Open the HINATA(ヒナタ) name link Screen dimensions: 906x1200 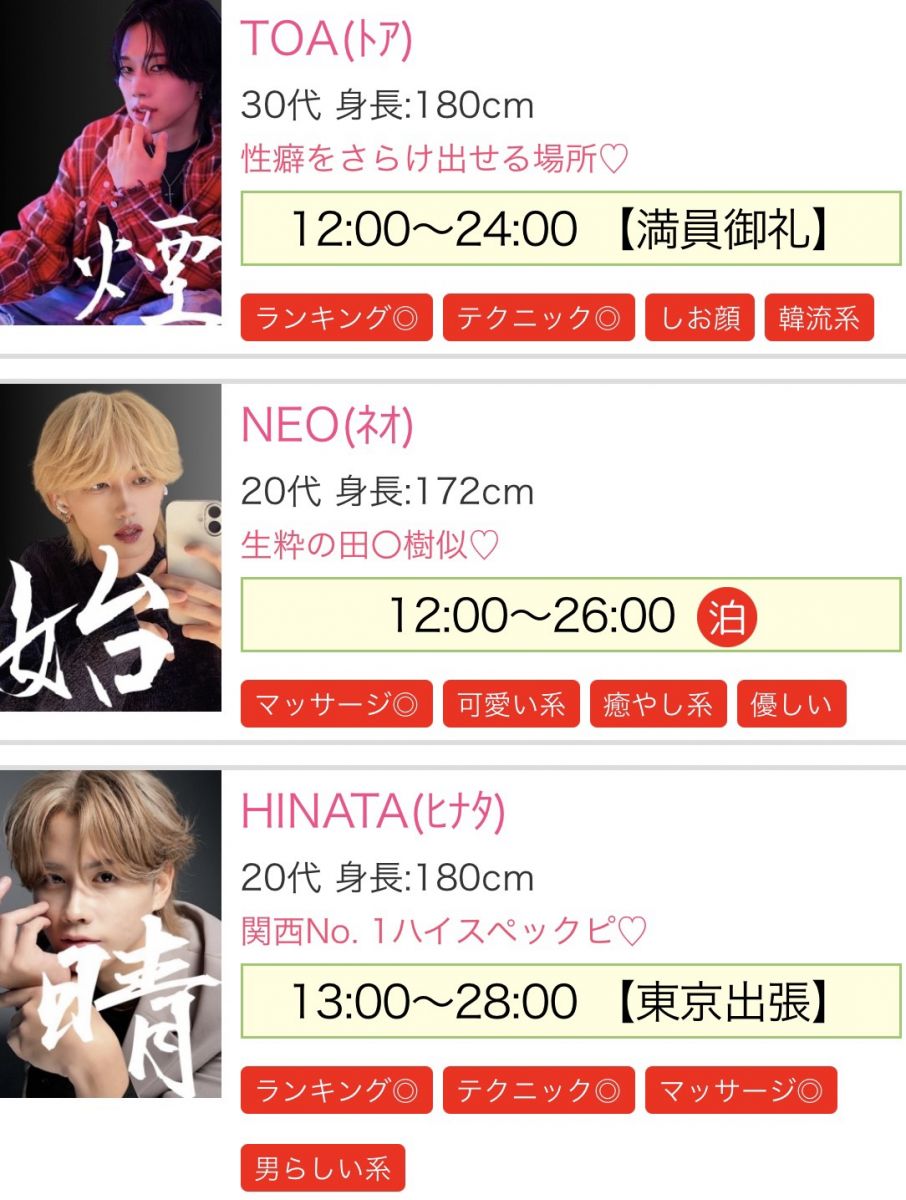point(373,814)
